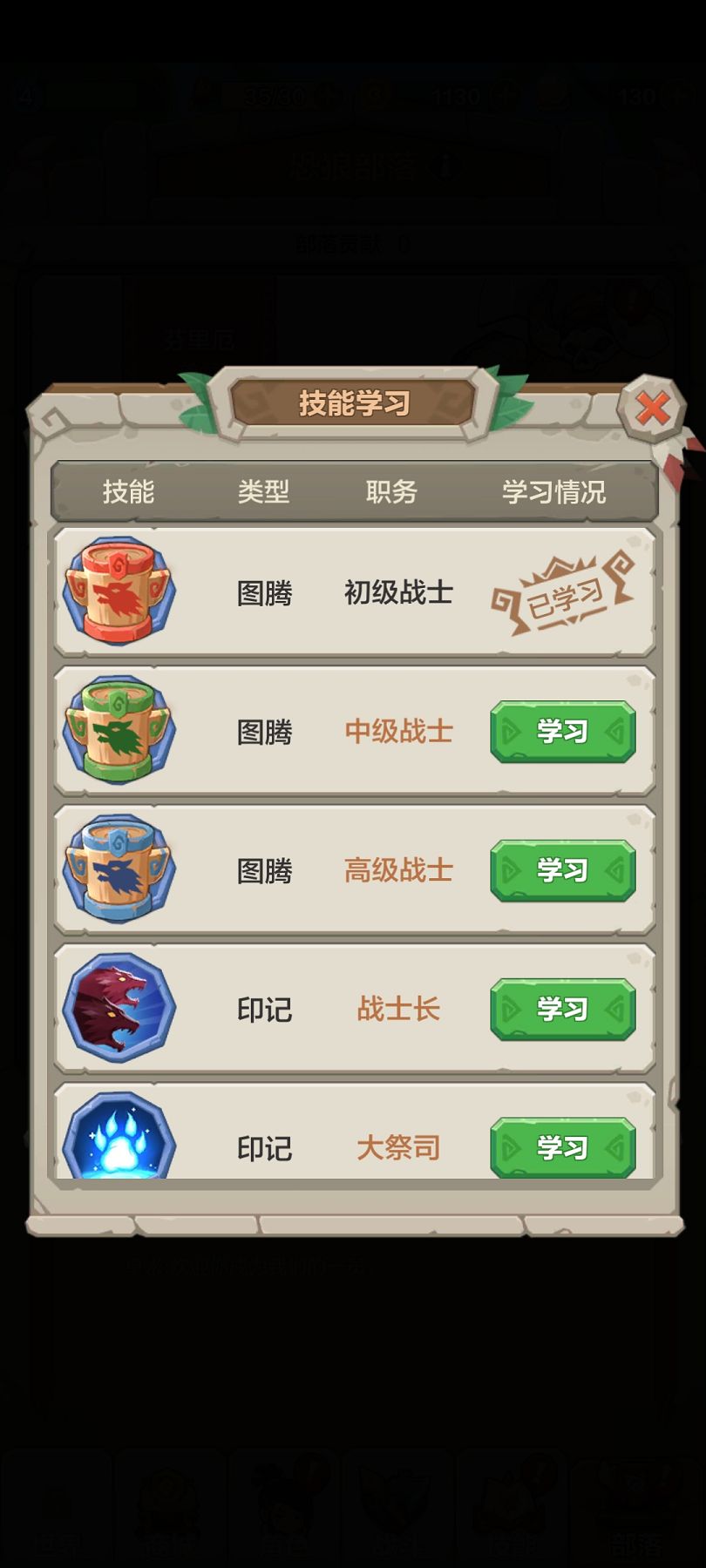Learn the 战士长 mark skill

(x=562, y=1009)
